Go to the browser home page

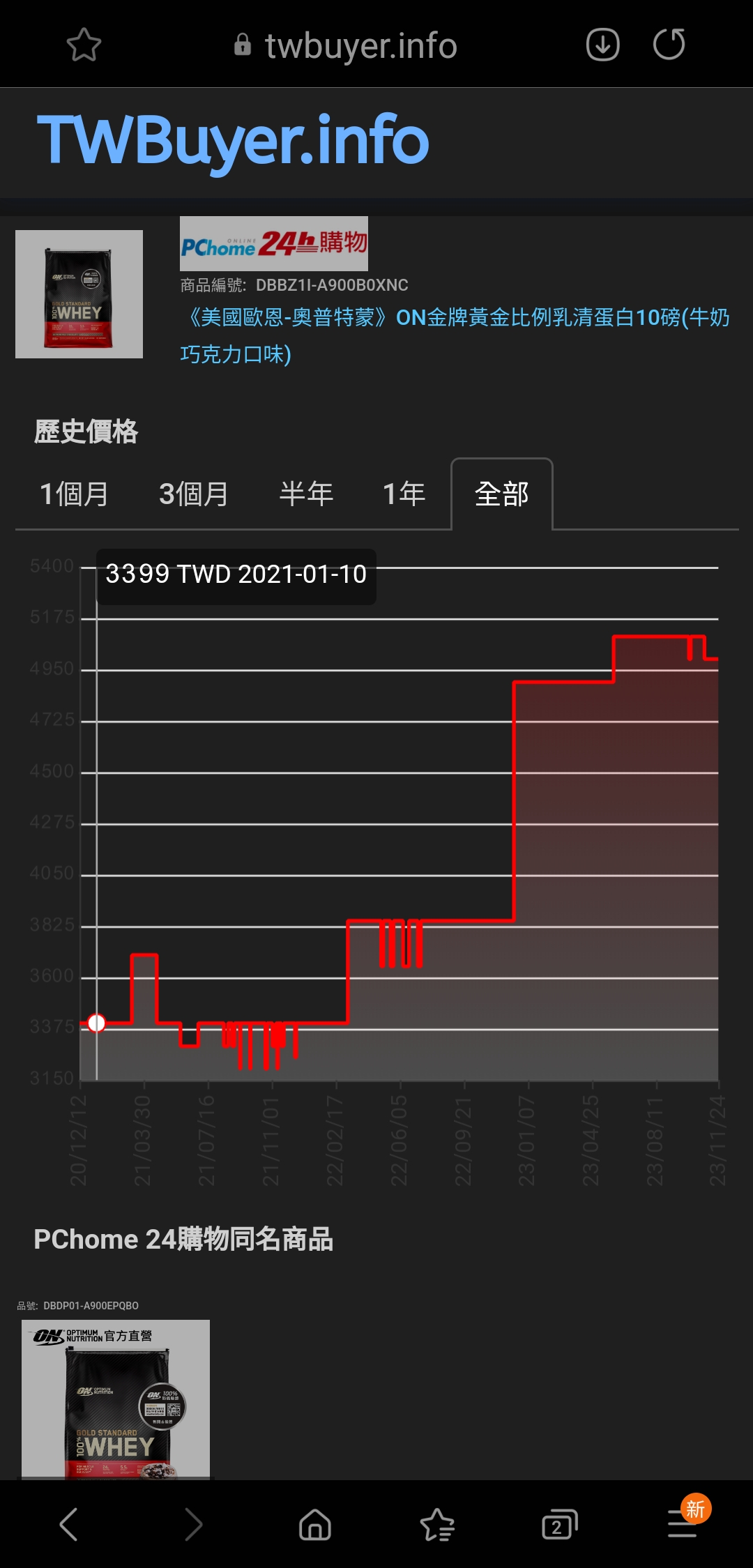(x=315, y=1524)
